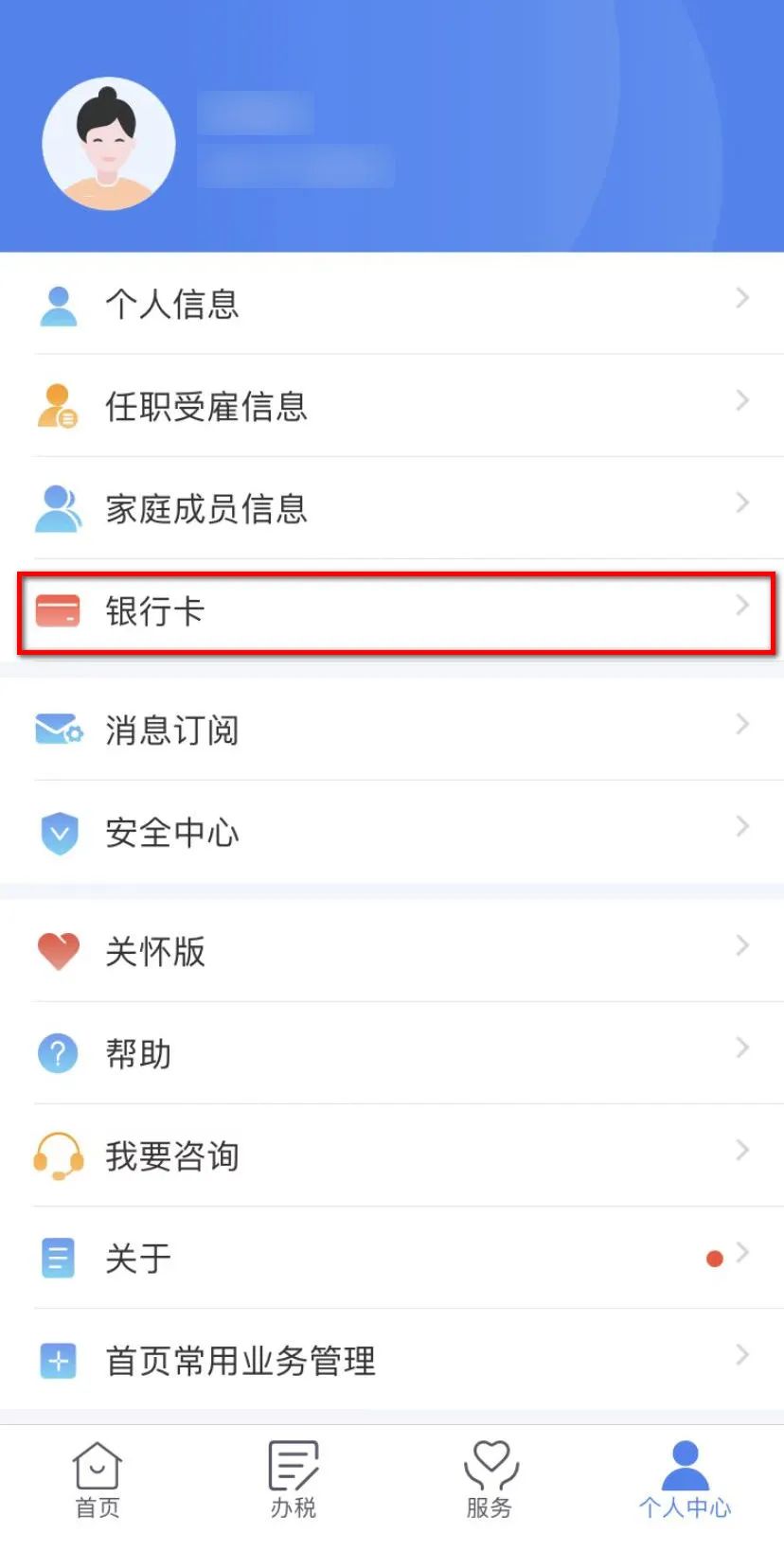This screenshot has height=1568, width=784.
Task: Tap the profile avatar picture
Action: (x=109, y=144)
